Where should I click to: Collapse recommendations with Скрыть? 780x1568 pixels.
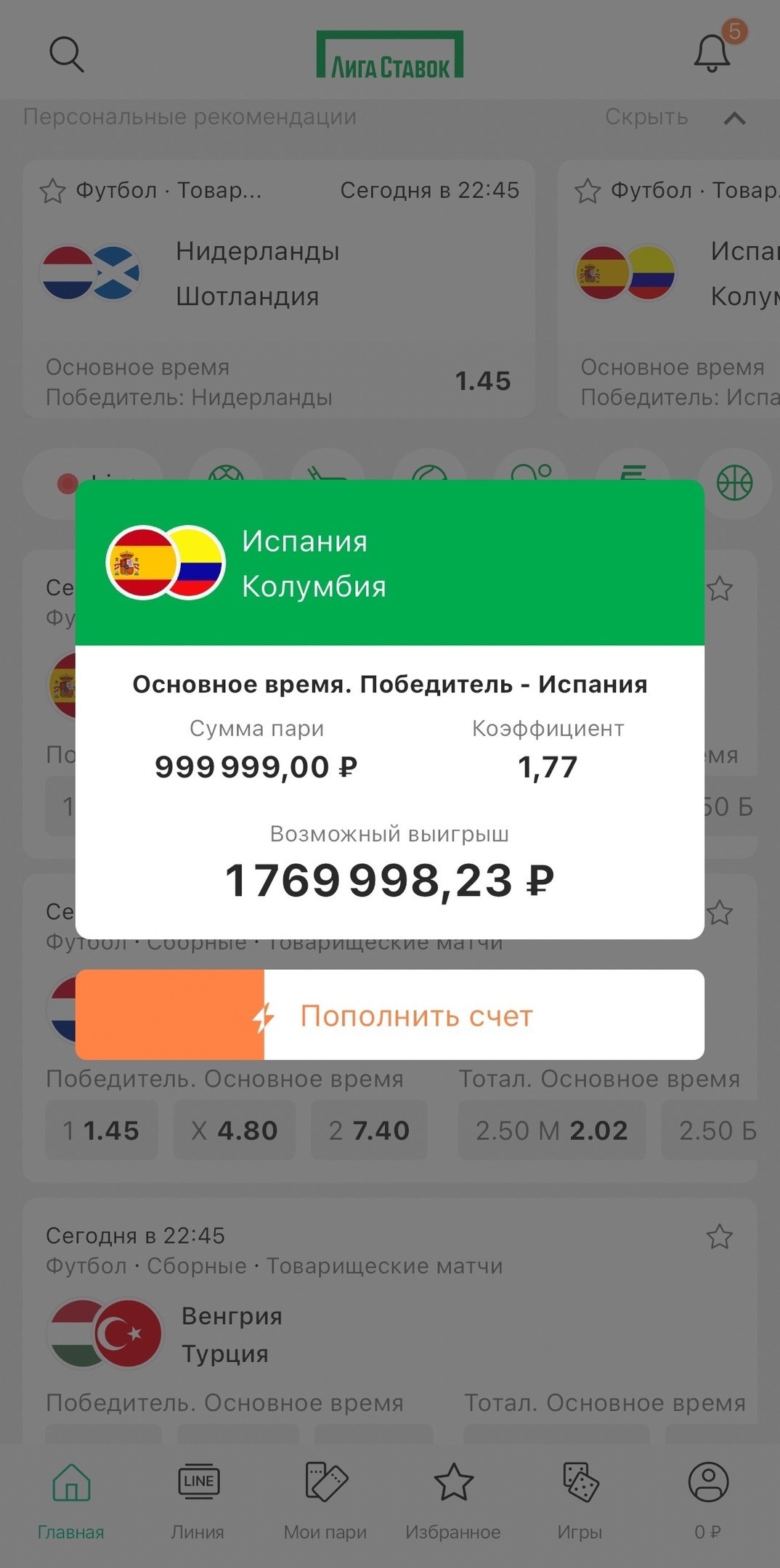[x=646, y=117]
